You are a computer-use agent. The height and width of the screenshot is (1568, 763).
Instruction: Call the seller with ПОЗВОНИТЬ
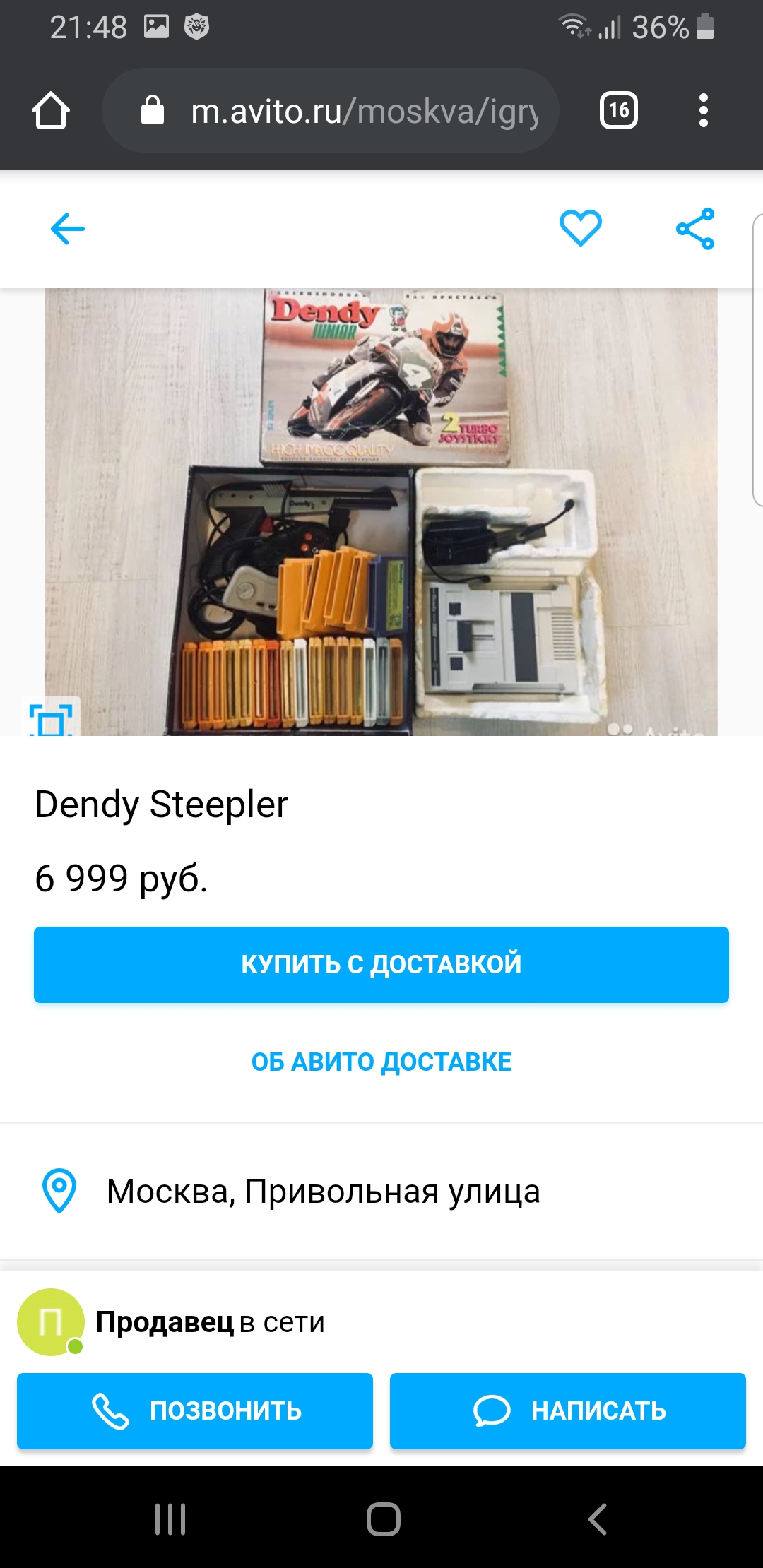tap(195, 1411)
